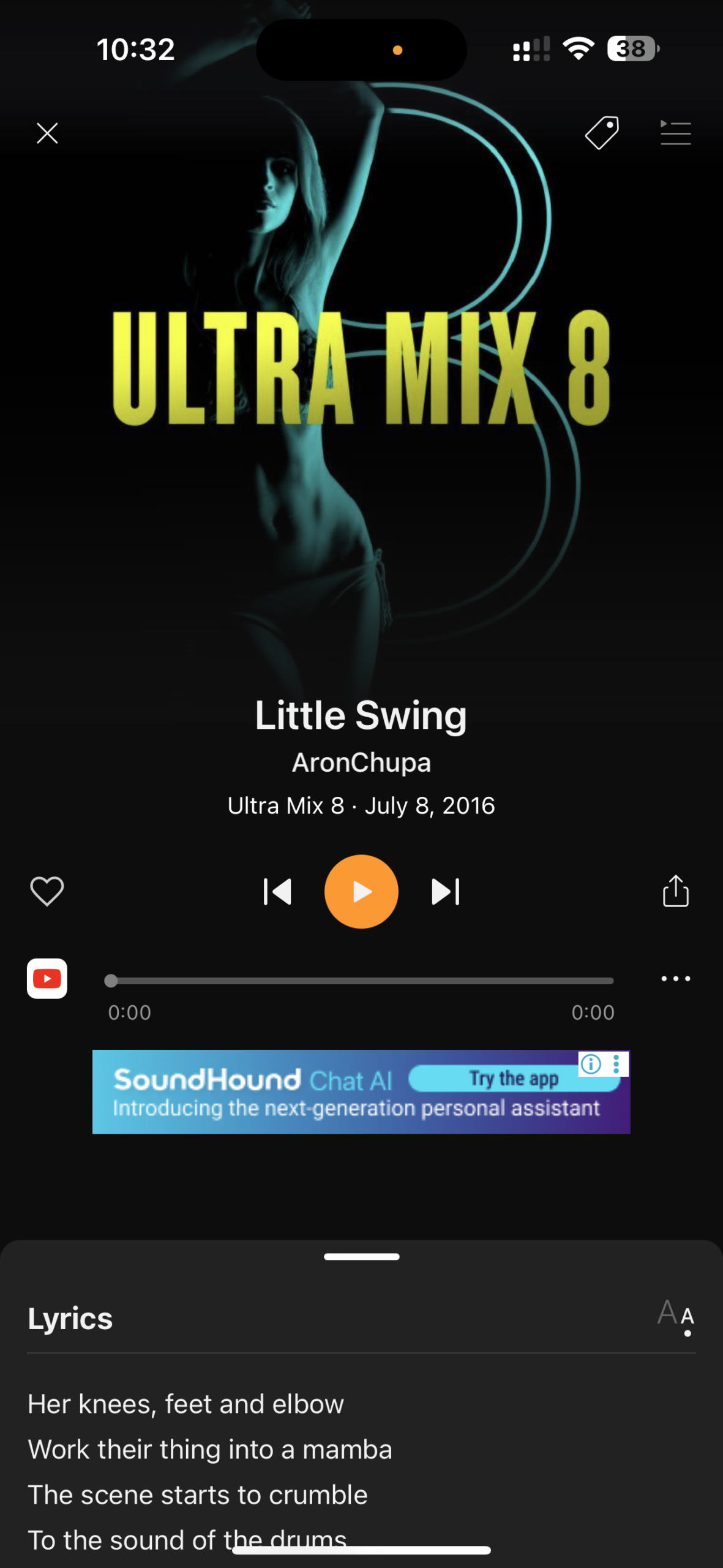The height and width of the screenshot is (1568, 723).
Task: Open the AronChupa artist page
Action: coord(361,763)
